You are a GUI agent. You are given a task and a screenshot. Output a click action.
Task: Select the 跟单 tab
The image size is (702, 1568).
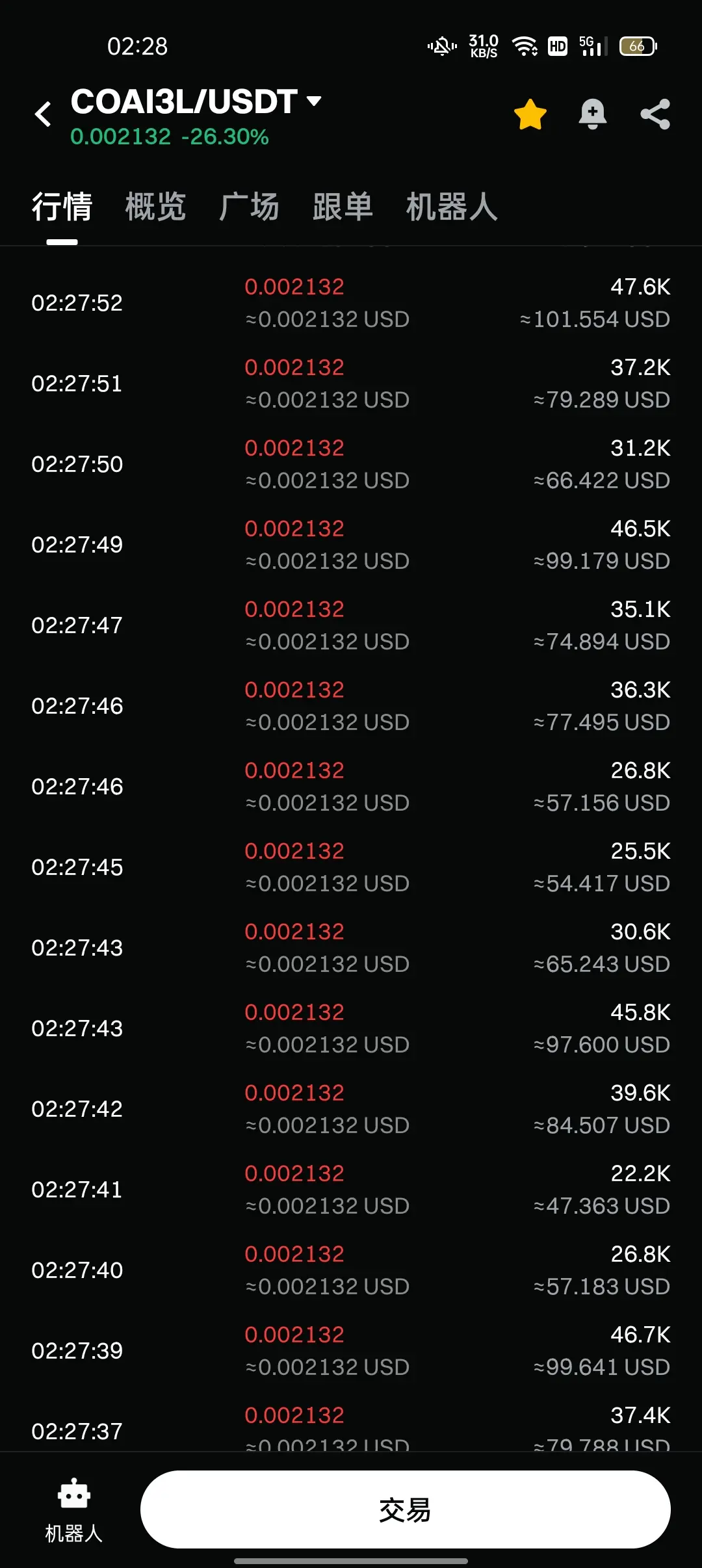pyautogui.click(x=343, y=207)
